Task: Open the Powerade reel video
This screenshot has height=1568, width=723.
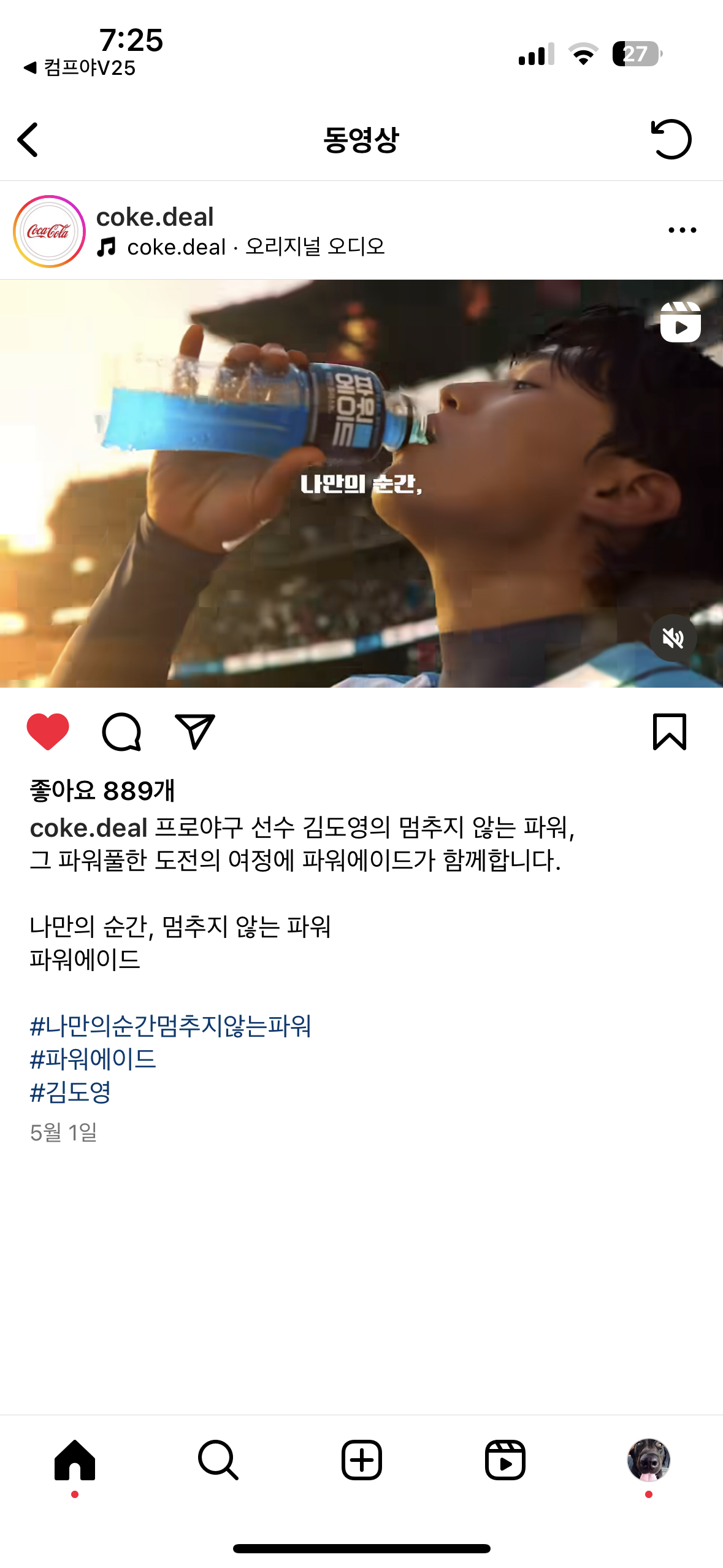Action: (x=361, y=483)
